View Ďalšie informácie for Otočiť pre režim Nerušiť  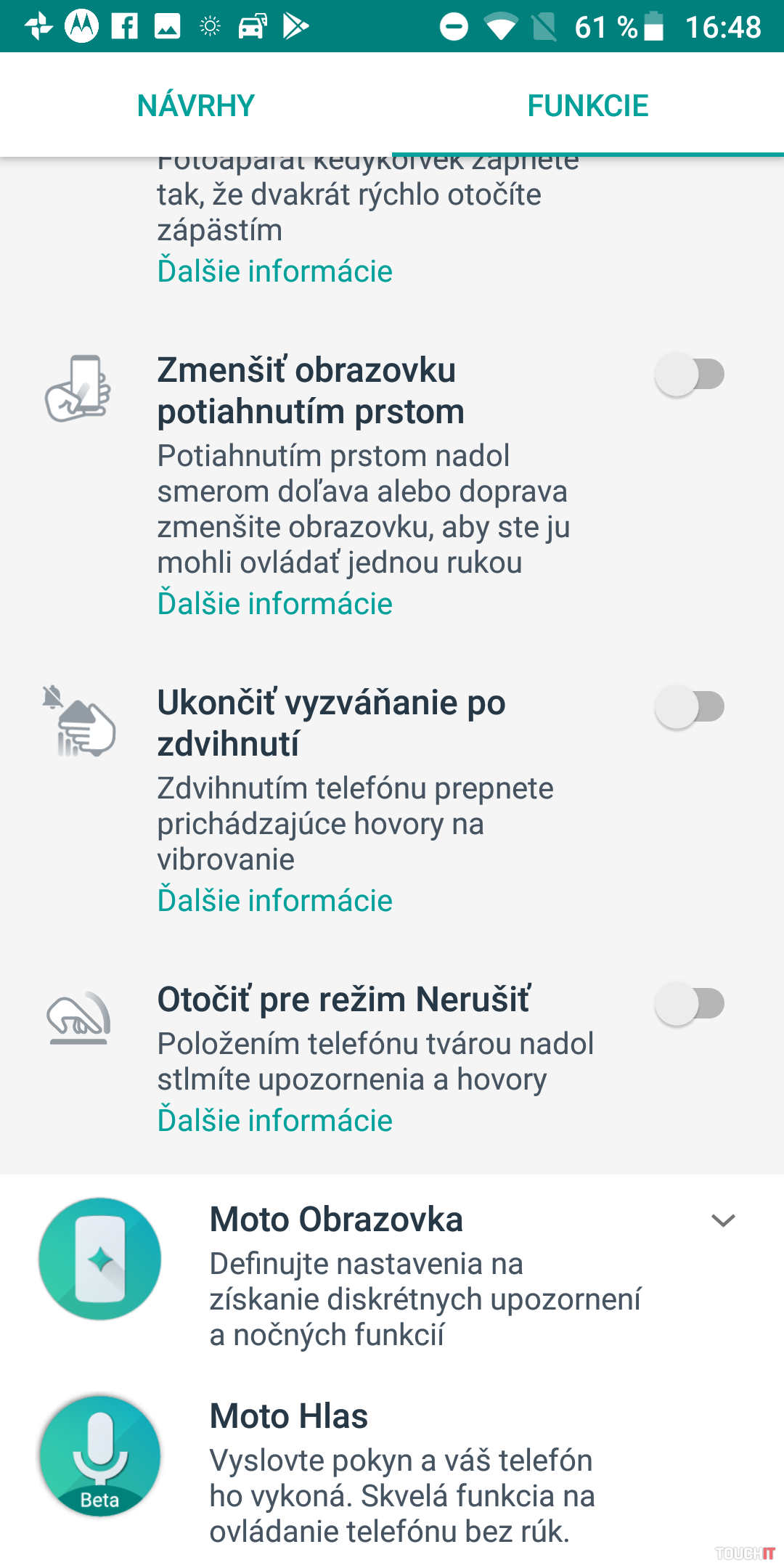point(274,1121)
